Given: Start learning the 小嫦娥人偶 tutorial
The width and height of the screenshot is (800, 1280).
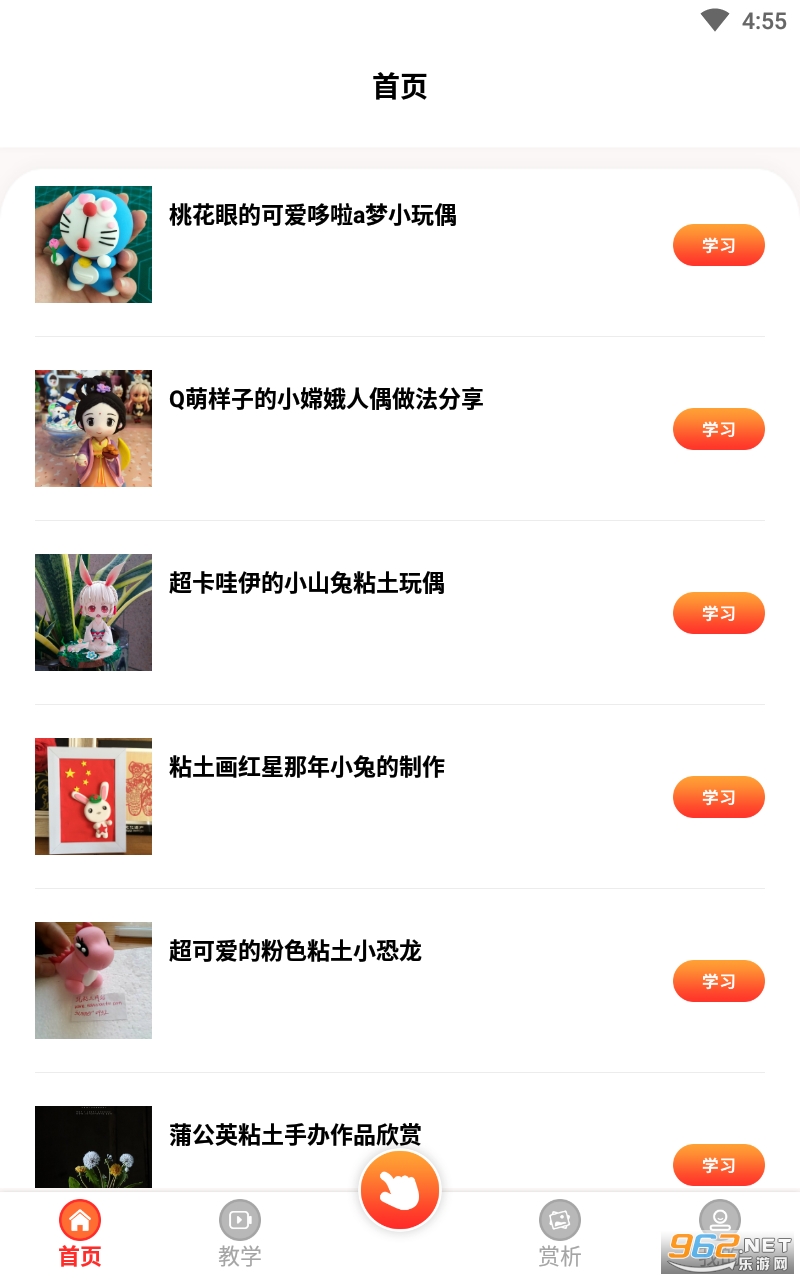Looking at the screenshot, I should (718, 429).
